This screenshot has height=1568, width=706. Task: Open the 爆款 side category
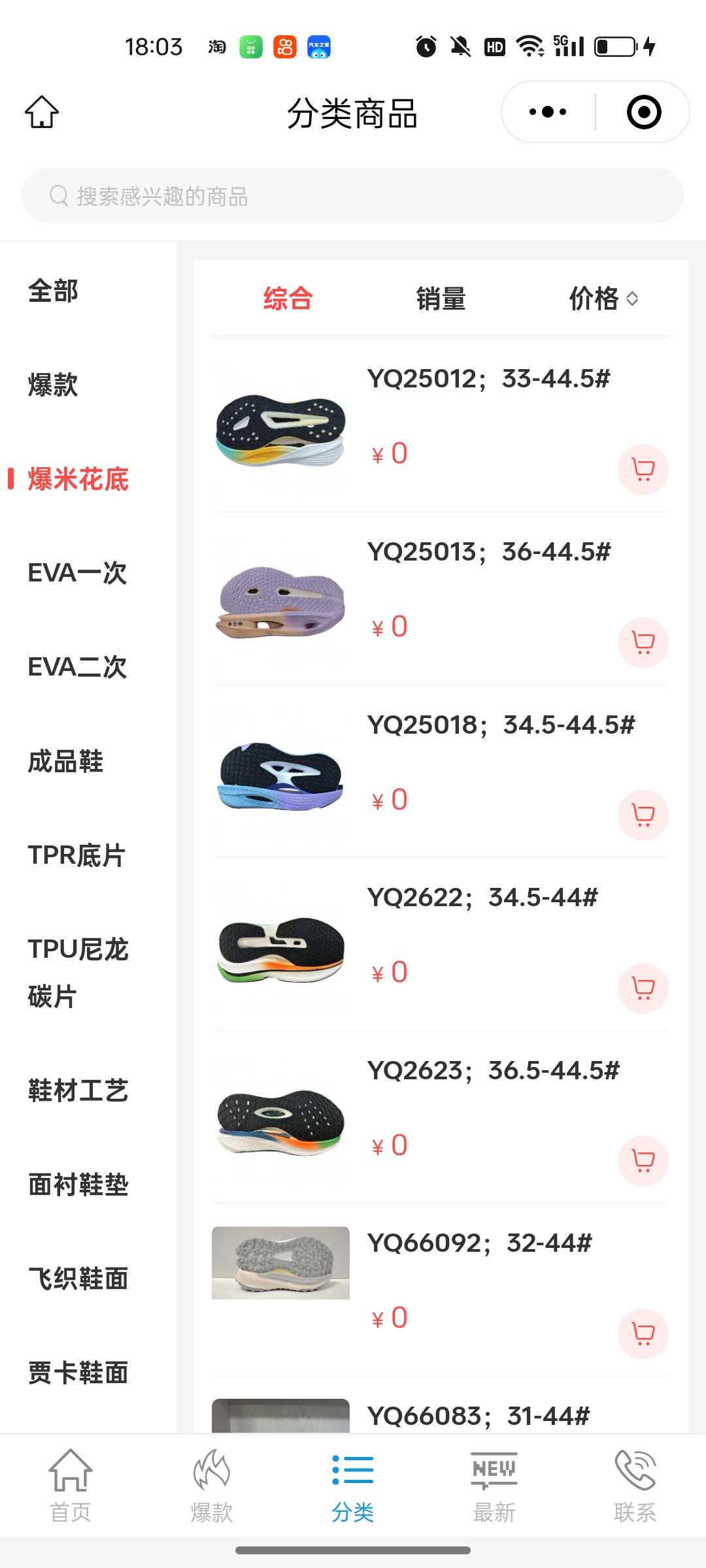point(53,385)
